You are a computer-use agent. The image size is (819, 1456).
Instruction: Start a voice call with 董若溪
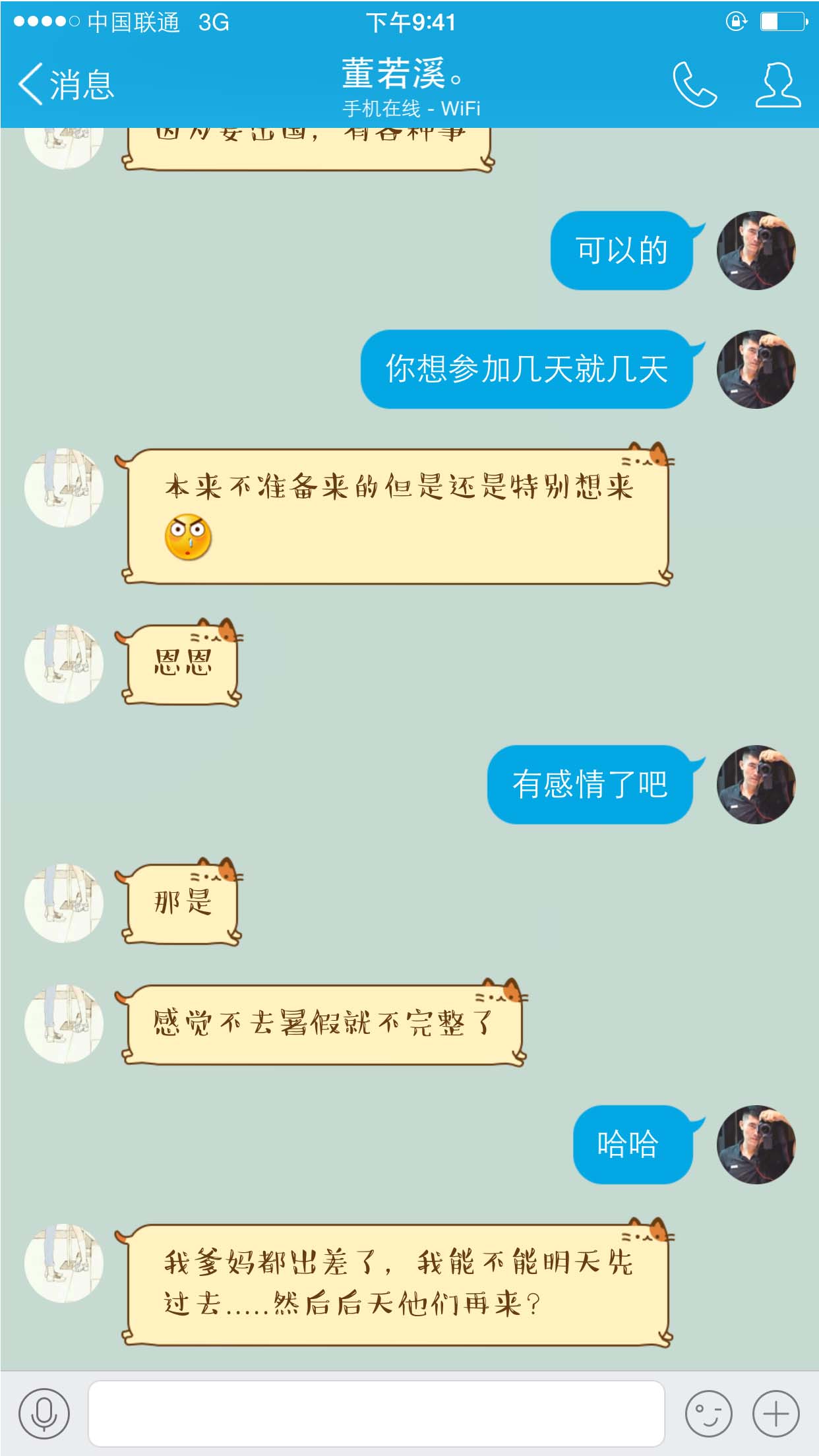(694, 84)
